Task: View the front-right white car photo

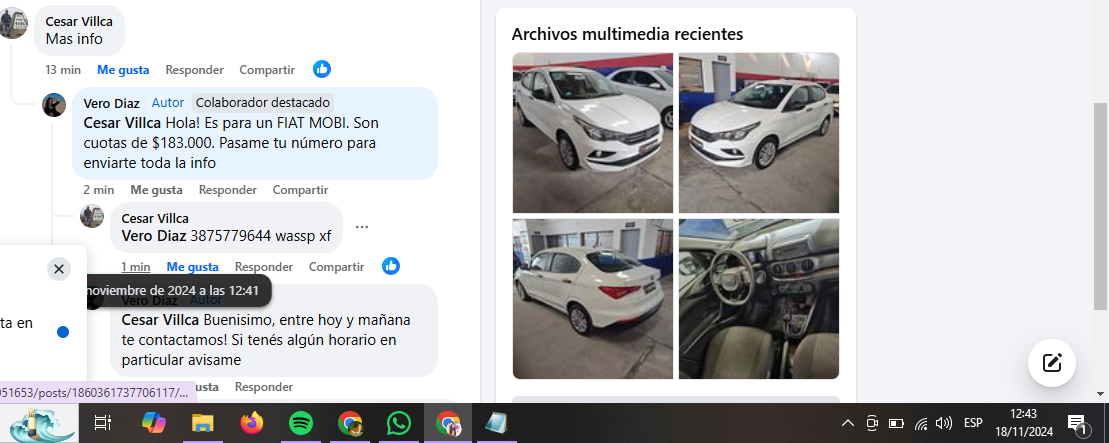Action: 759,132
